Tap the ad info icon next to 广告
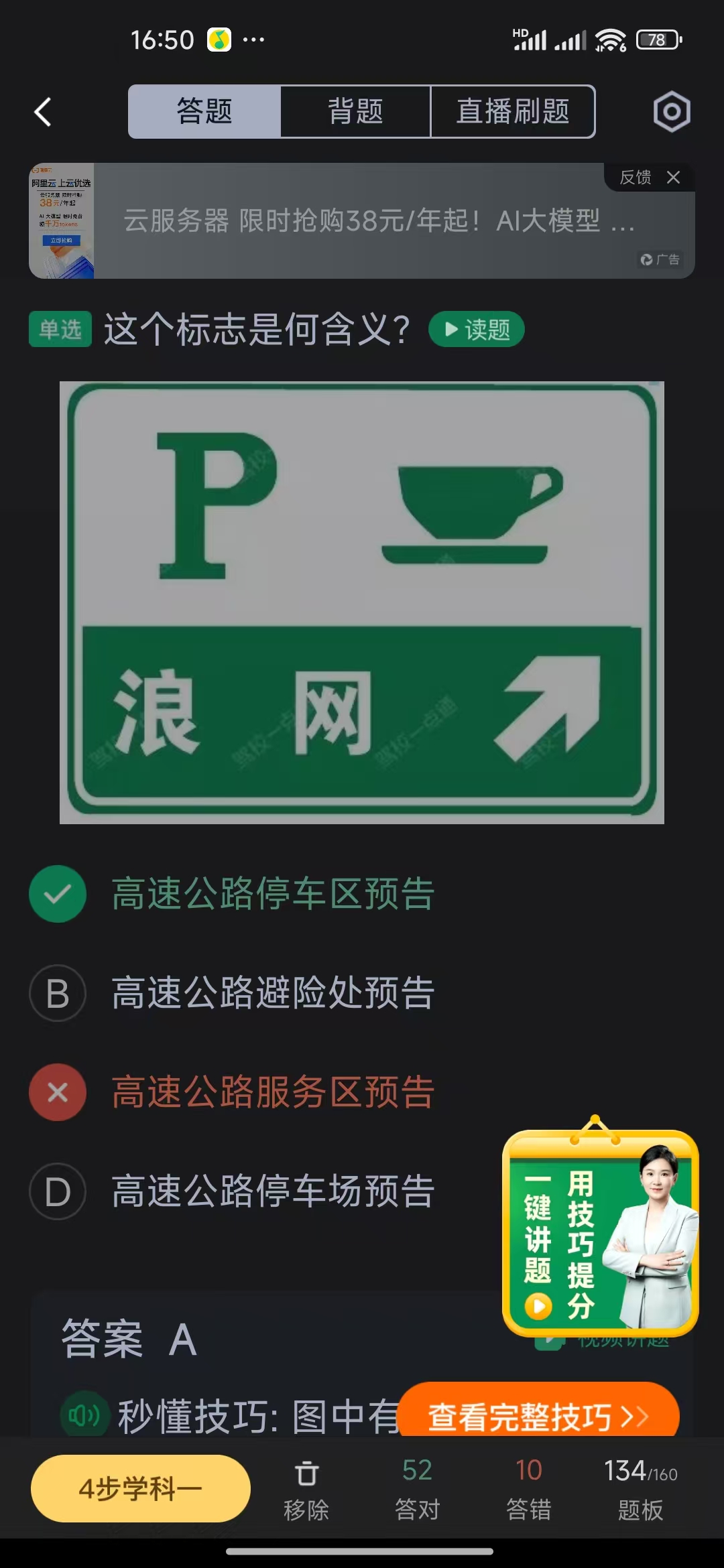The width and height of the screenshot is (724, 1568). click(645, 260)
